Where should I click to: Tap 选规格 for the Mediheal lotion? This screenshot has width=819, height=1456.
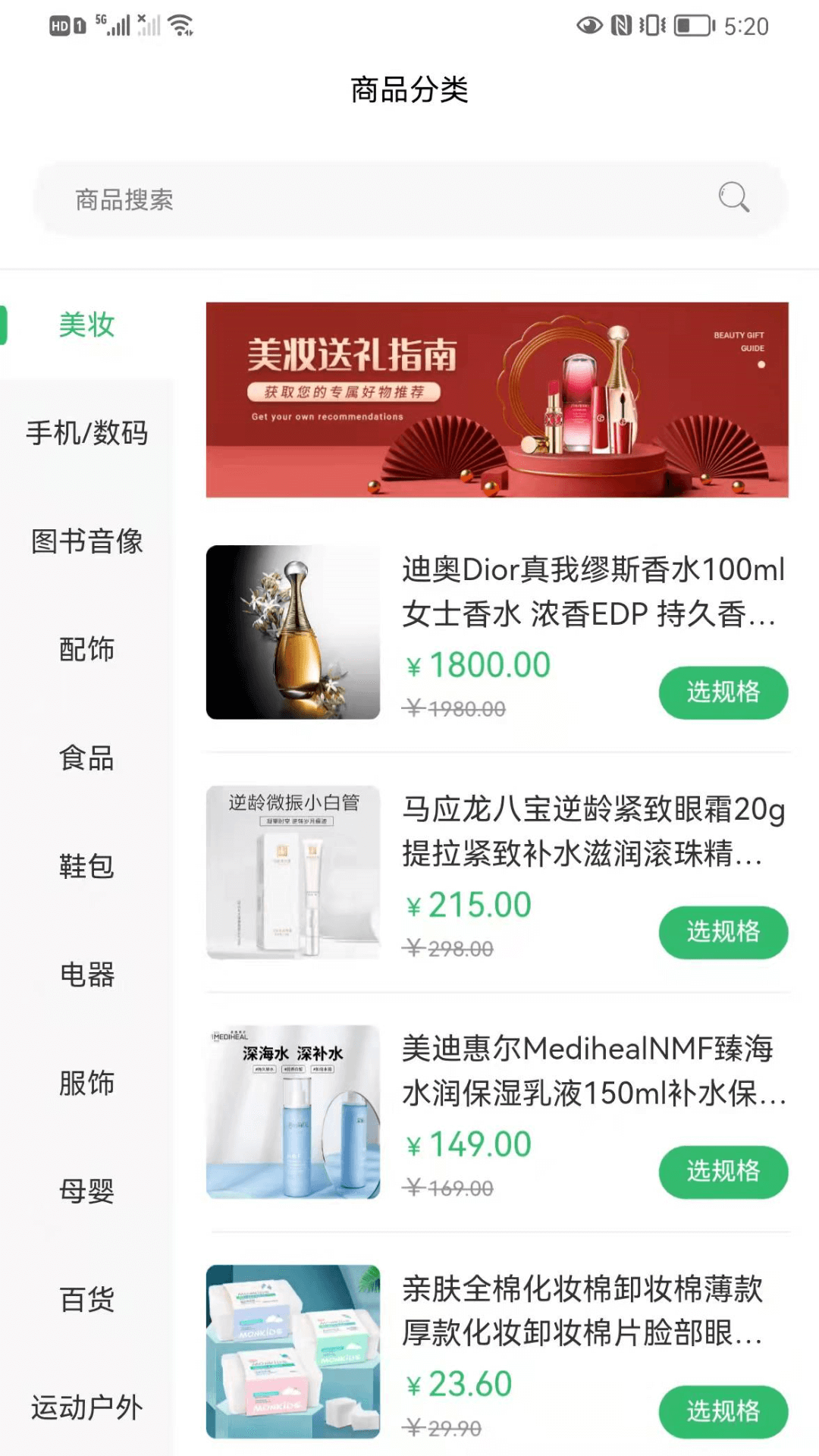[723, 1172]
